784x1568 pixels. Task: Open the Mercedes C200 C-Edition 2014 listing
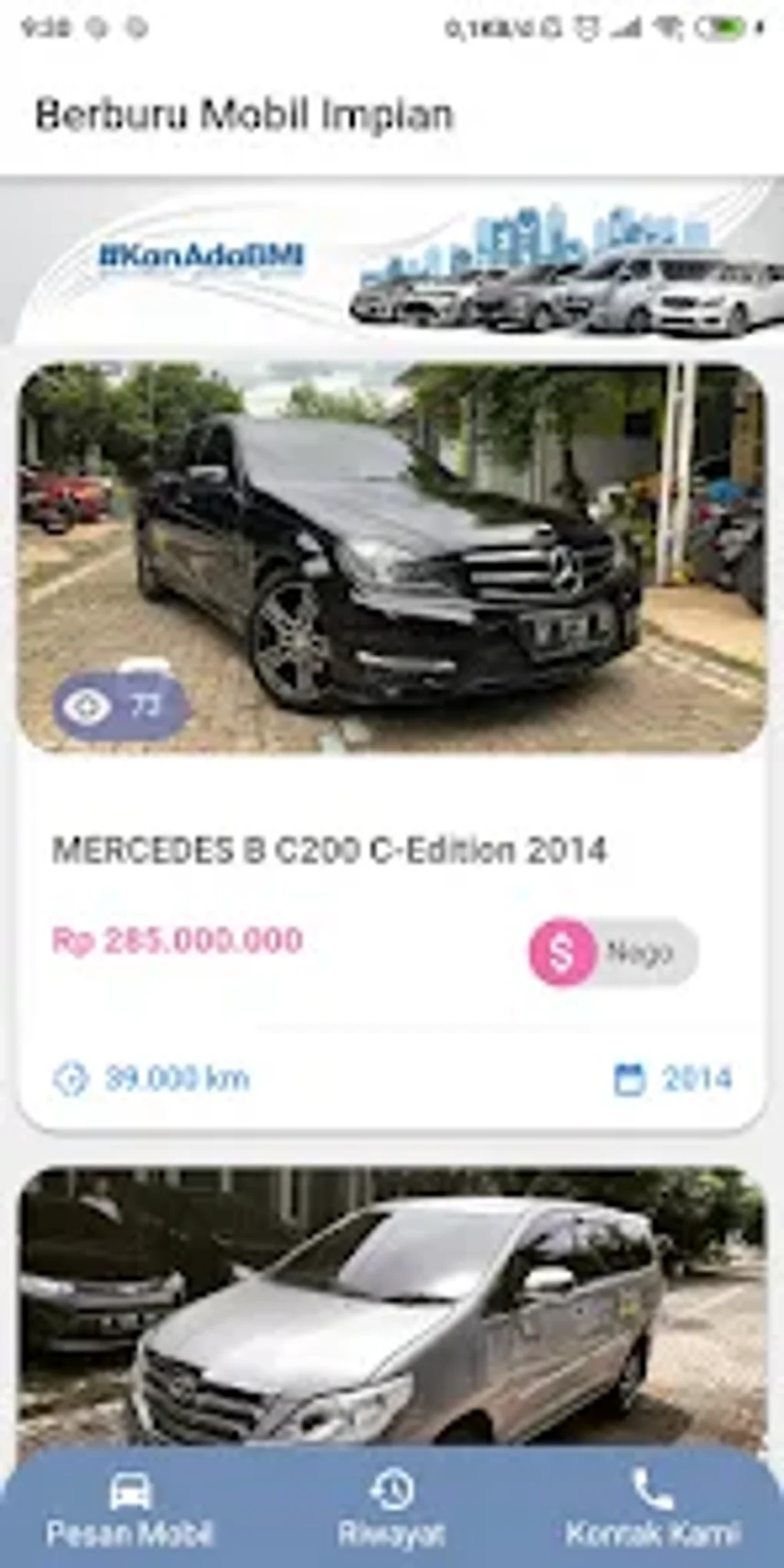(329, 850)
